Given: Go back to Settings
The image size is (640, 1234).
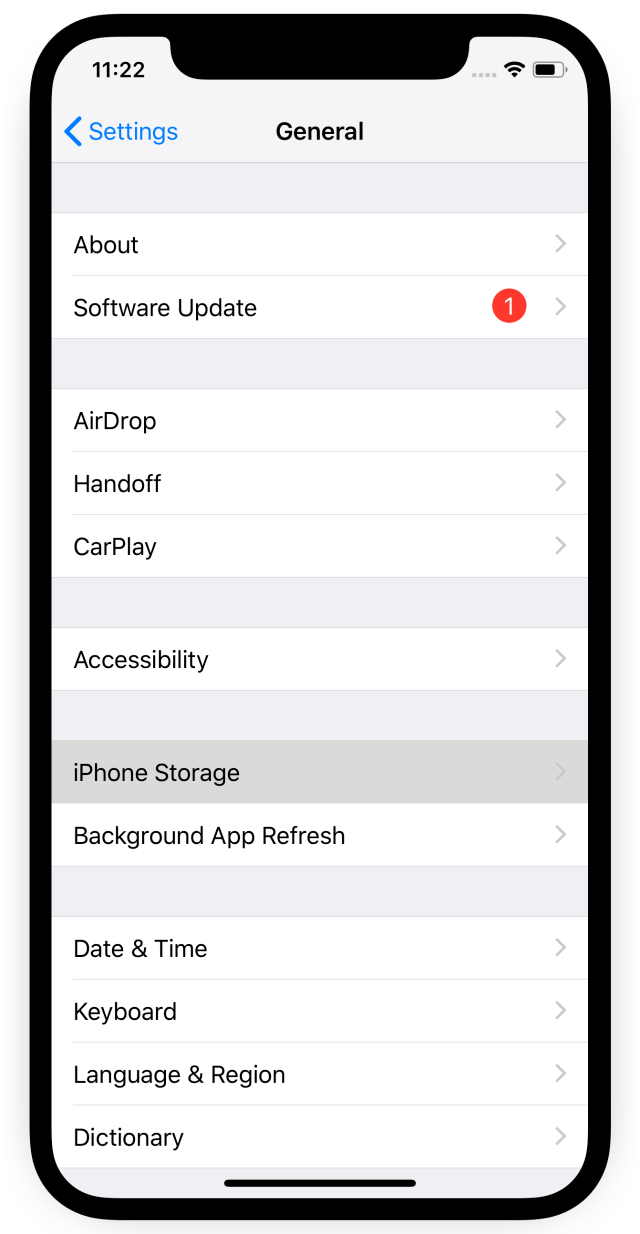Looking at the screenshot, I should (x=121, y=132).
